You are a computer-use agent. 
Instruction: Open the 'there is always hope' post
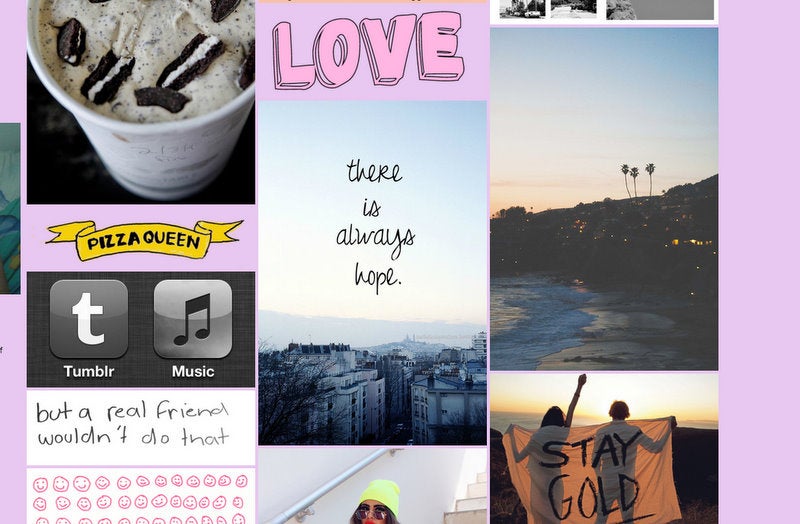click(372, 272)
